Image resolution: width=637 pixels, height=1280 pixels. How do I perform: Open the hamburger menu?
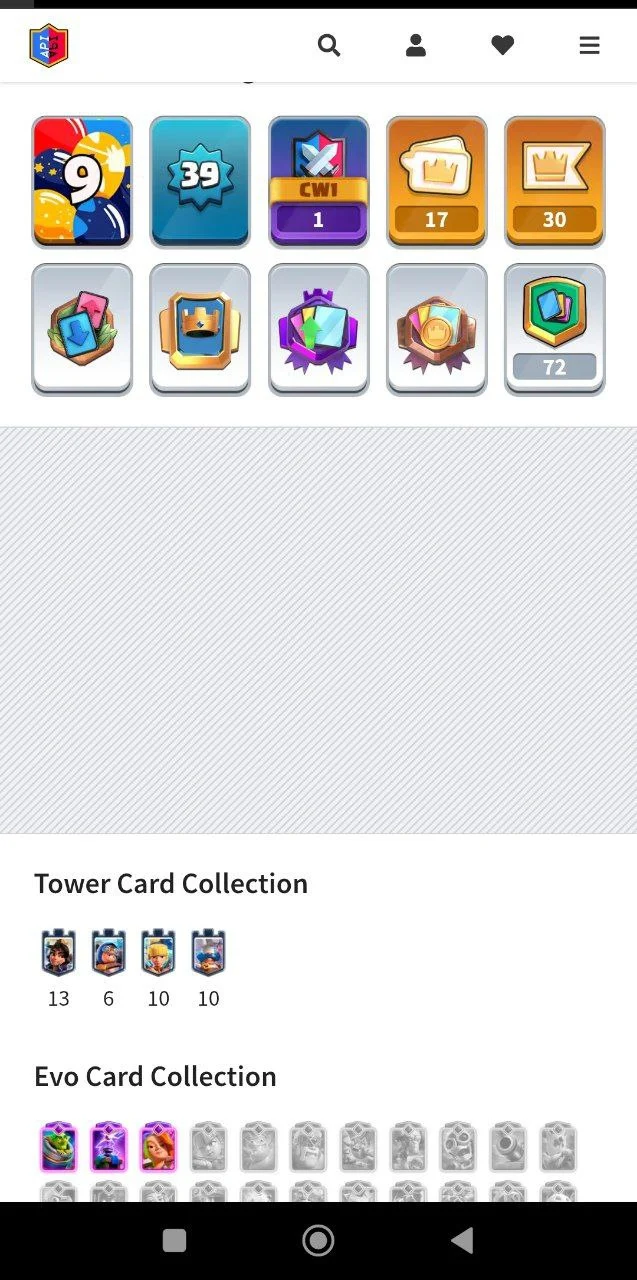[x=590, y=45]
